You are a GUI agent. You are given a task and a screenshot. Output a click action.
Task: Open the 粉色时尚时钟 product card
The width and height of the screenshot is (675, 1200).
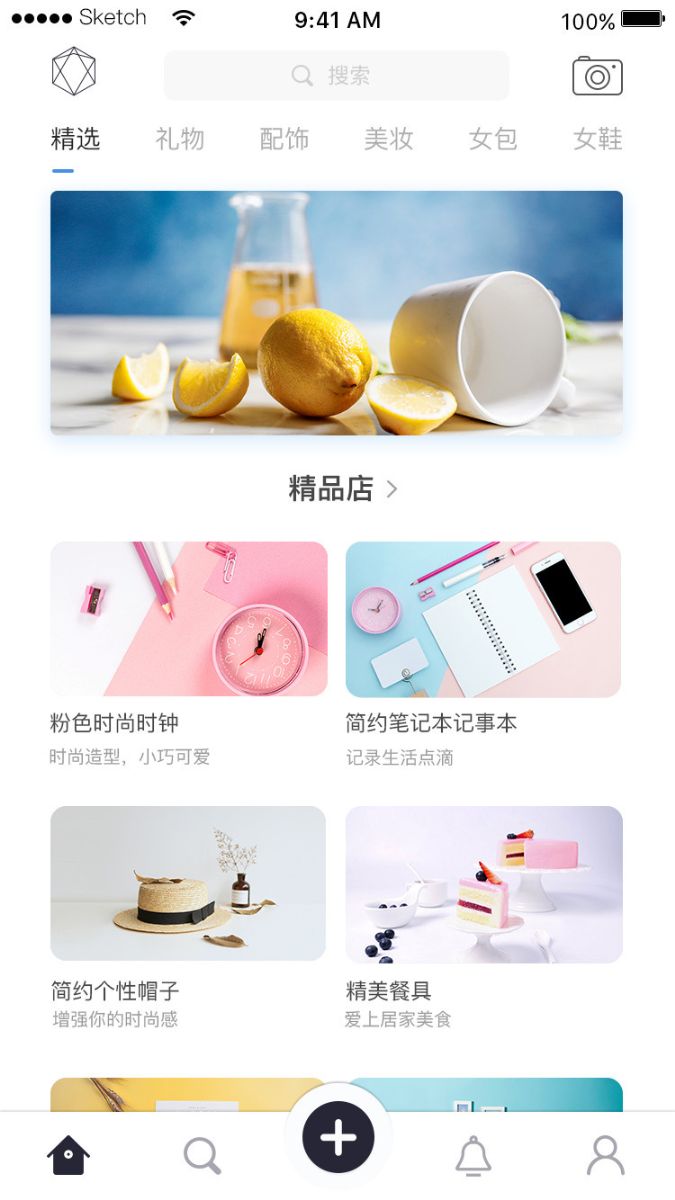[x=189, y=619]
